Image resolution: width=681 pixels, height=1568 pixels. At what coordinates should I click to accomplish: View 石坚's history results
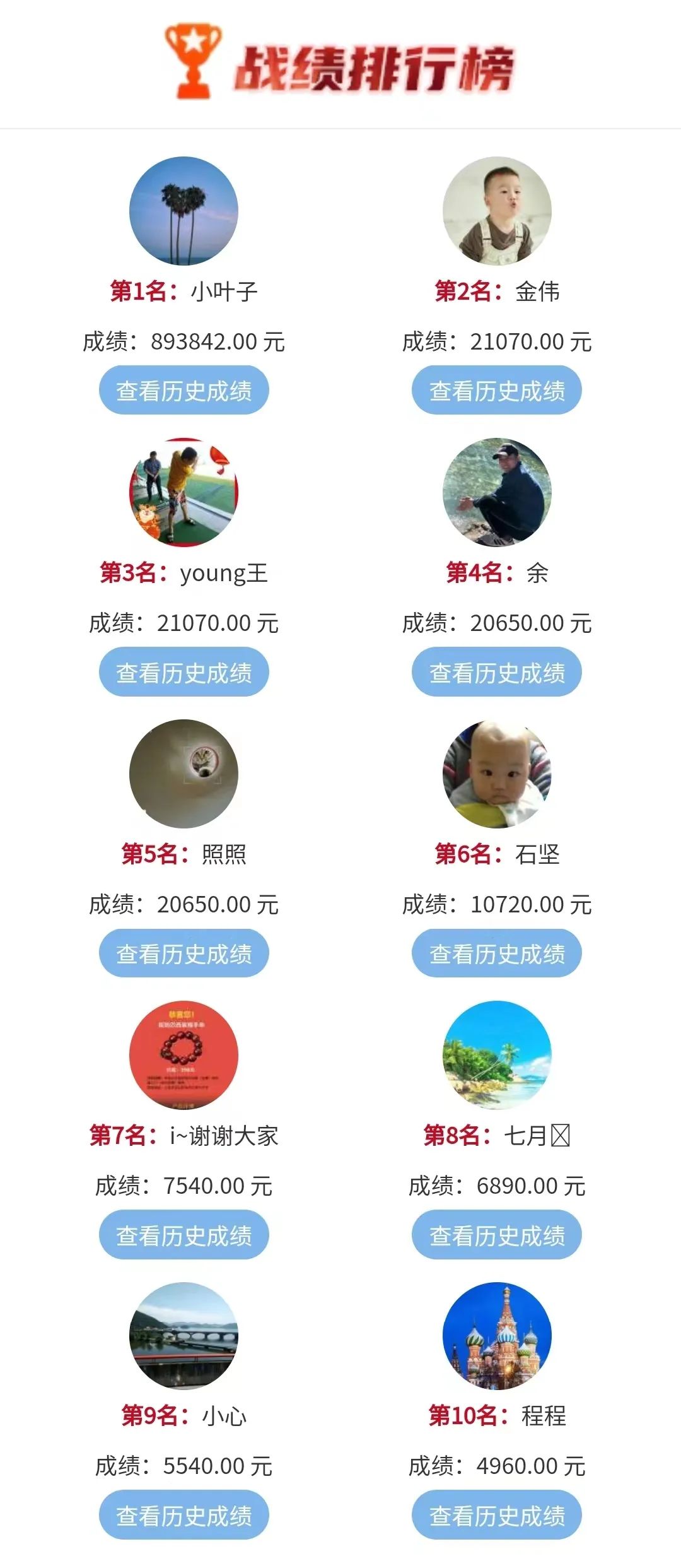[x=497, y=953]
